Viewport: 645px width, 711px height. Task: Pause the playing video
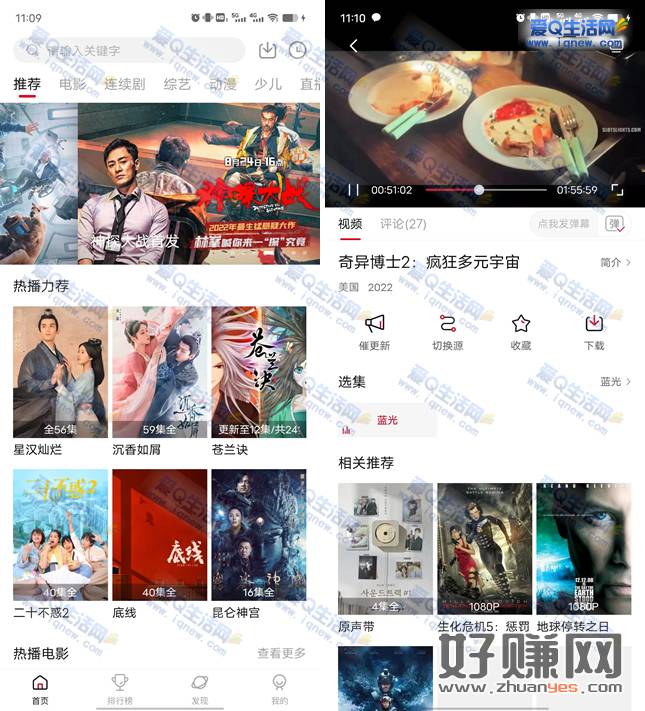coord(353,190)
